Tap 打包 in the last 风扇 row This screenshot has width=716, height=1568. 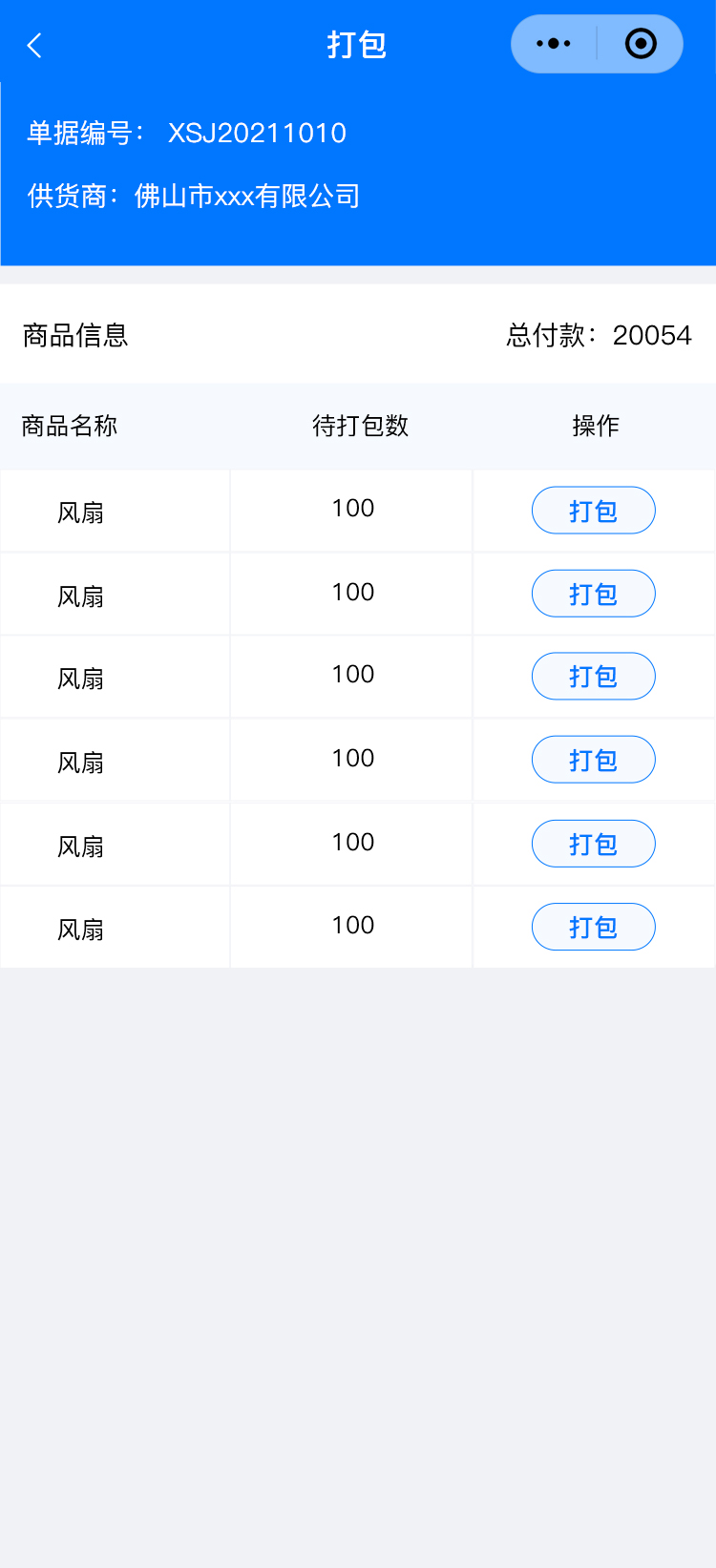(x=593, y=927)
